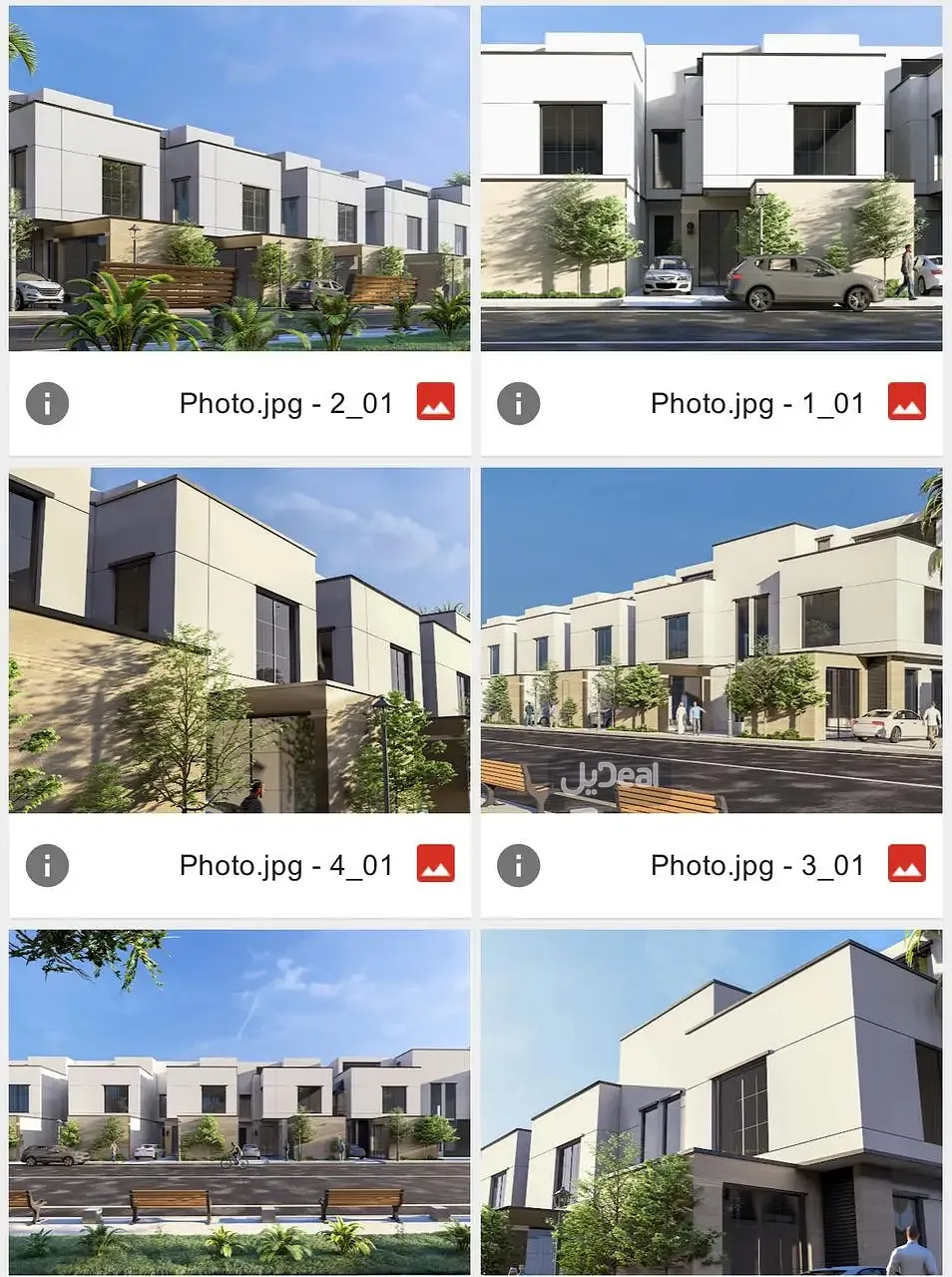Open the Photo.jpg - 3_01 image tile
Image resolution: width=952 pixels, height=1277 pixels.
(711, 640)
